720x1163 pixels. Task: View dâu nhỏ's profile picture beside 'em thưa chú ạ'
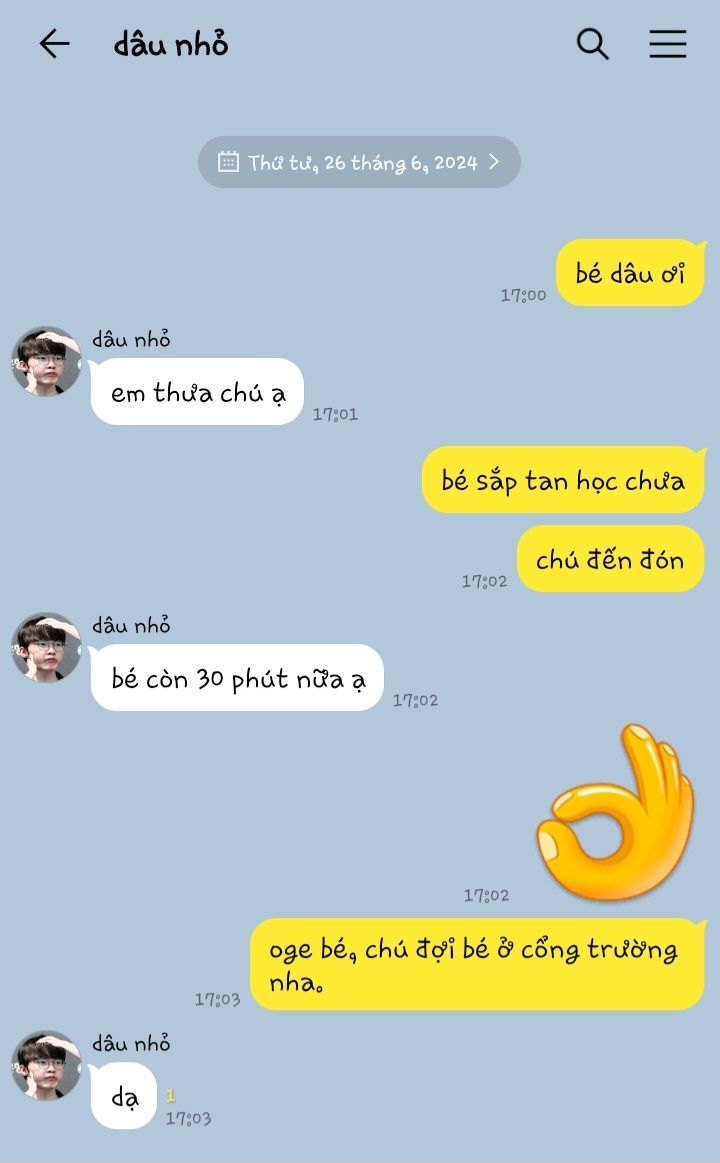pos(46,361)
